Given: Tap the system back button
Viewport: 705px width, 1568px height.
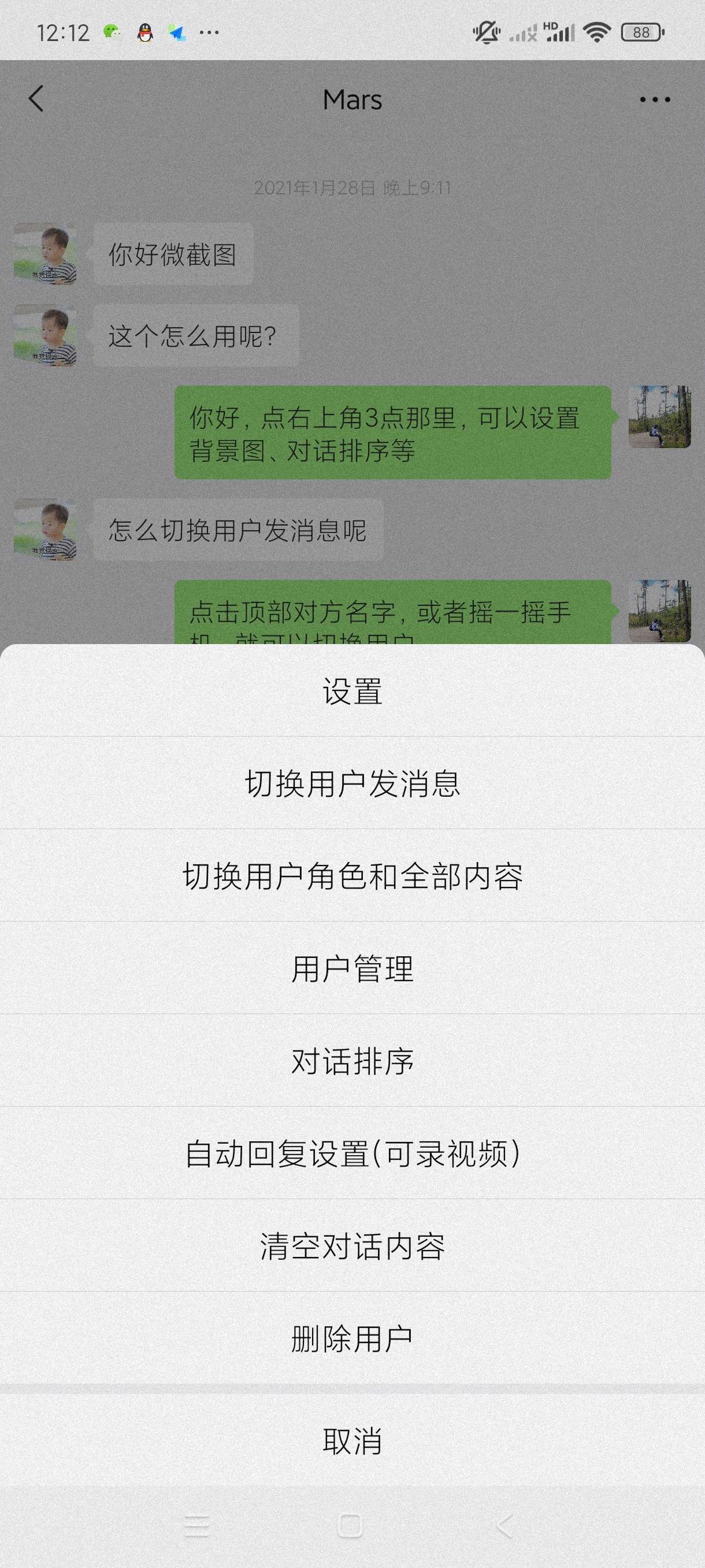Looking at the screenshot, I should pyautogui.click(x=505, y=1526).
